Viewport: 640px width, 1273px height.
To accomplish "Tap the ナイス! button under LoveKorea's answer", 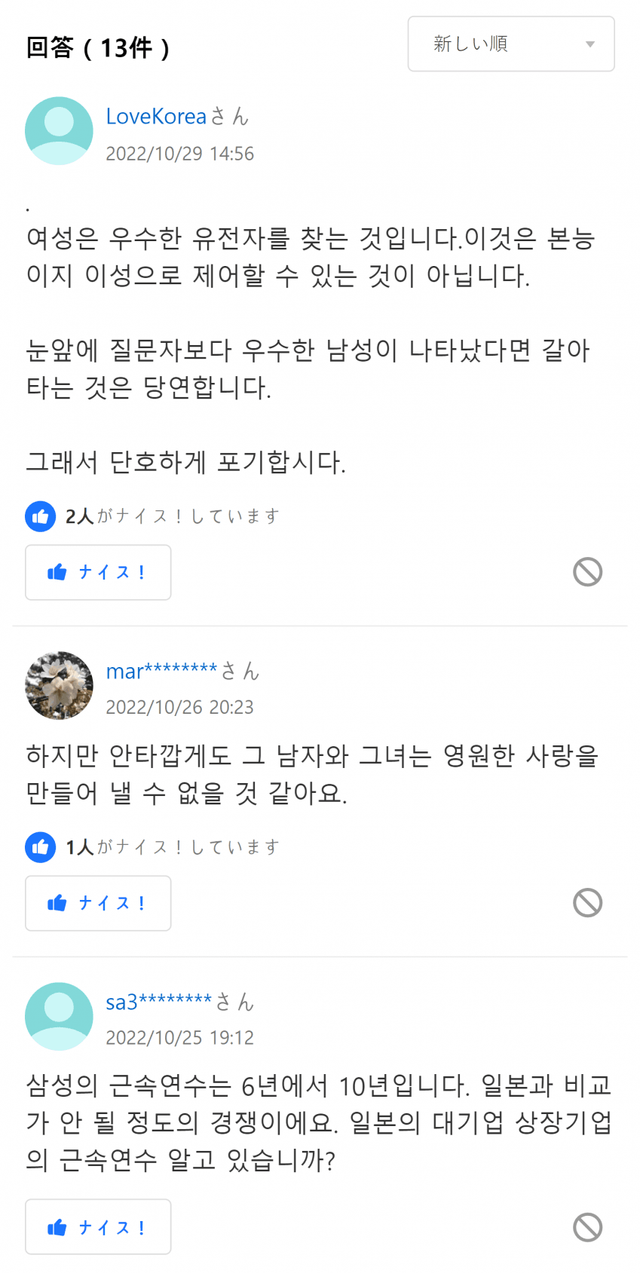I will tap(98, 572).
